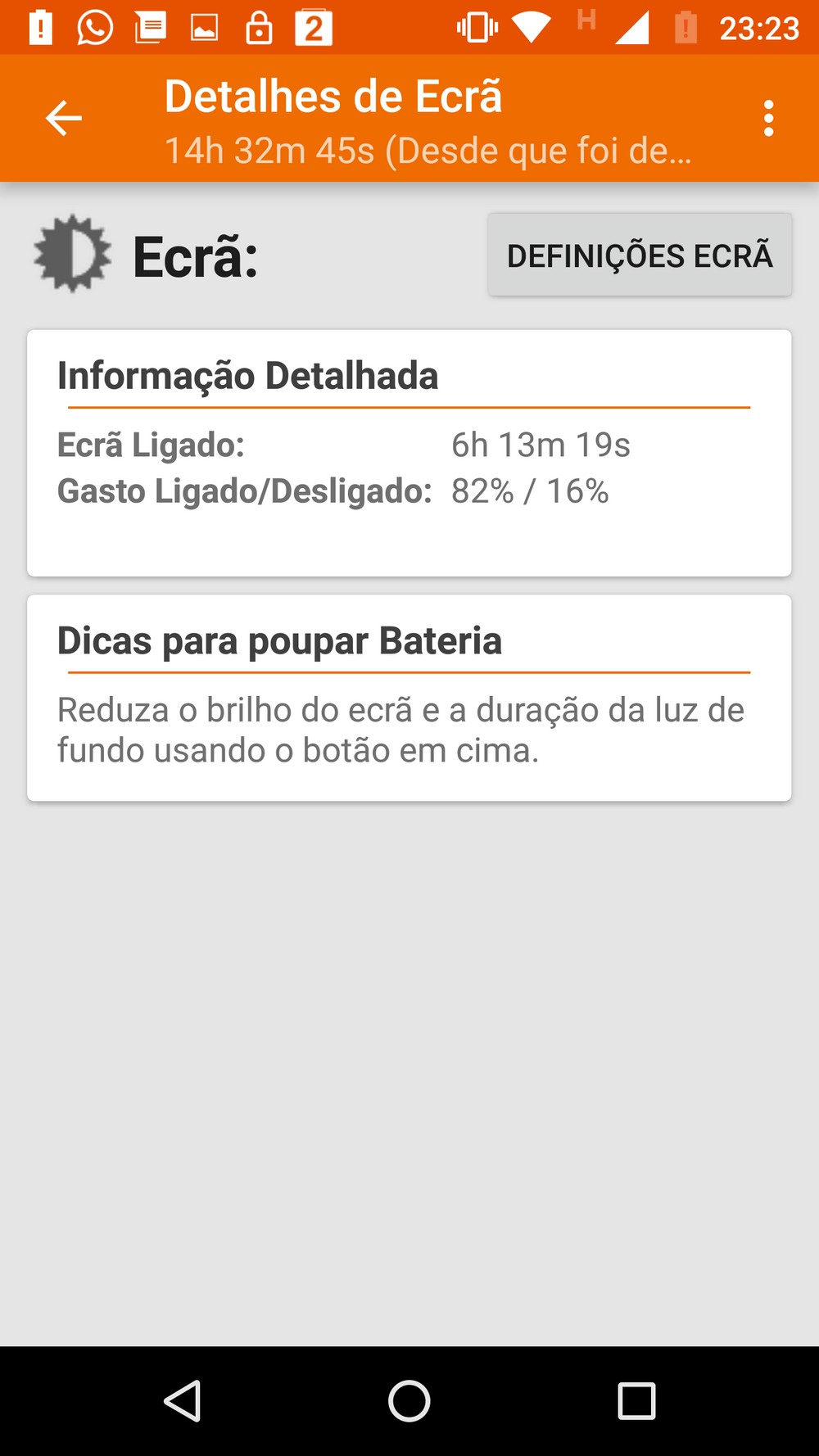Show recent apps overview

(636, 1400)
